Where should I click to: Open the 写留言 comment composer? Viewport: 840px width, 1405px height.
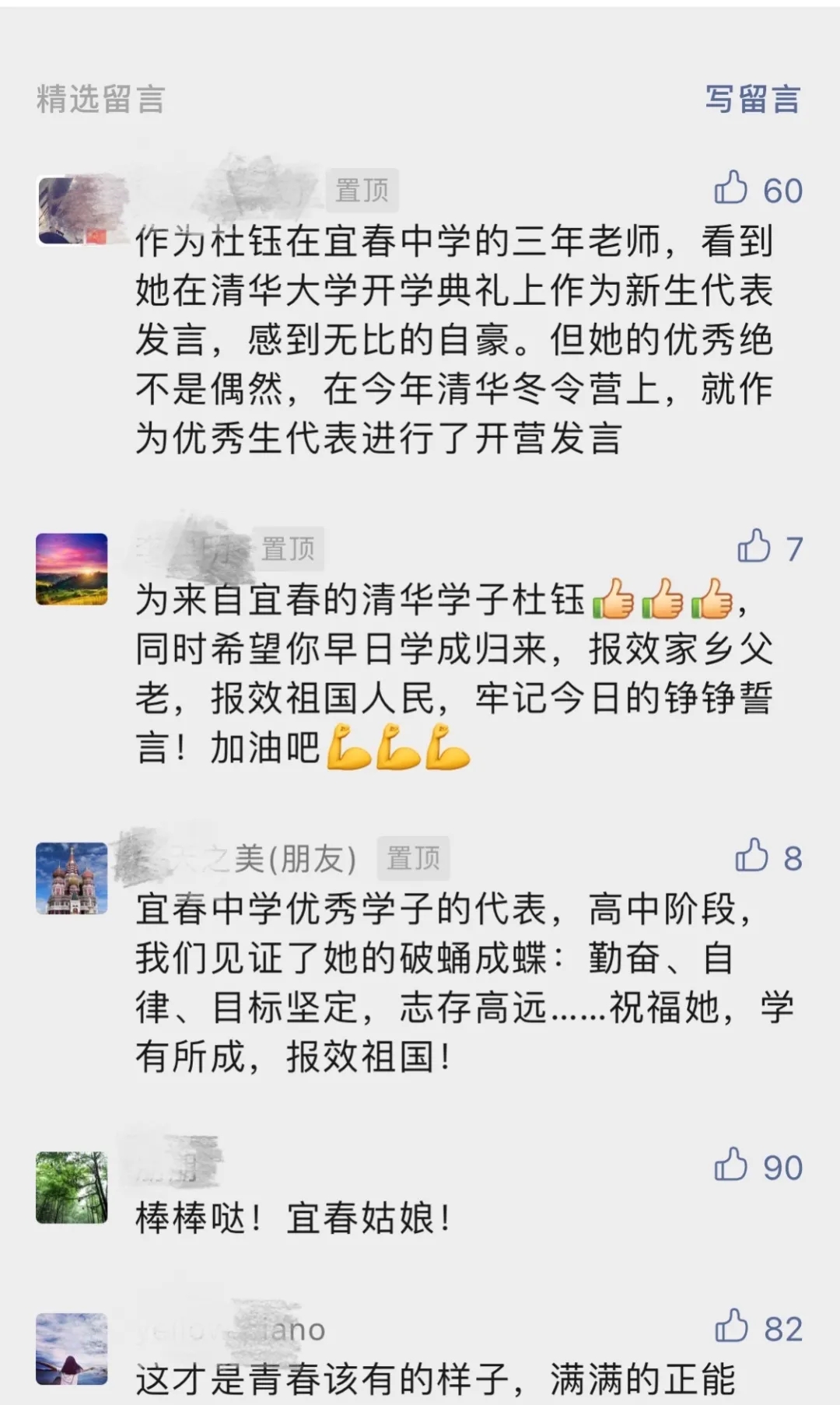point(751,100)
